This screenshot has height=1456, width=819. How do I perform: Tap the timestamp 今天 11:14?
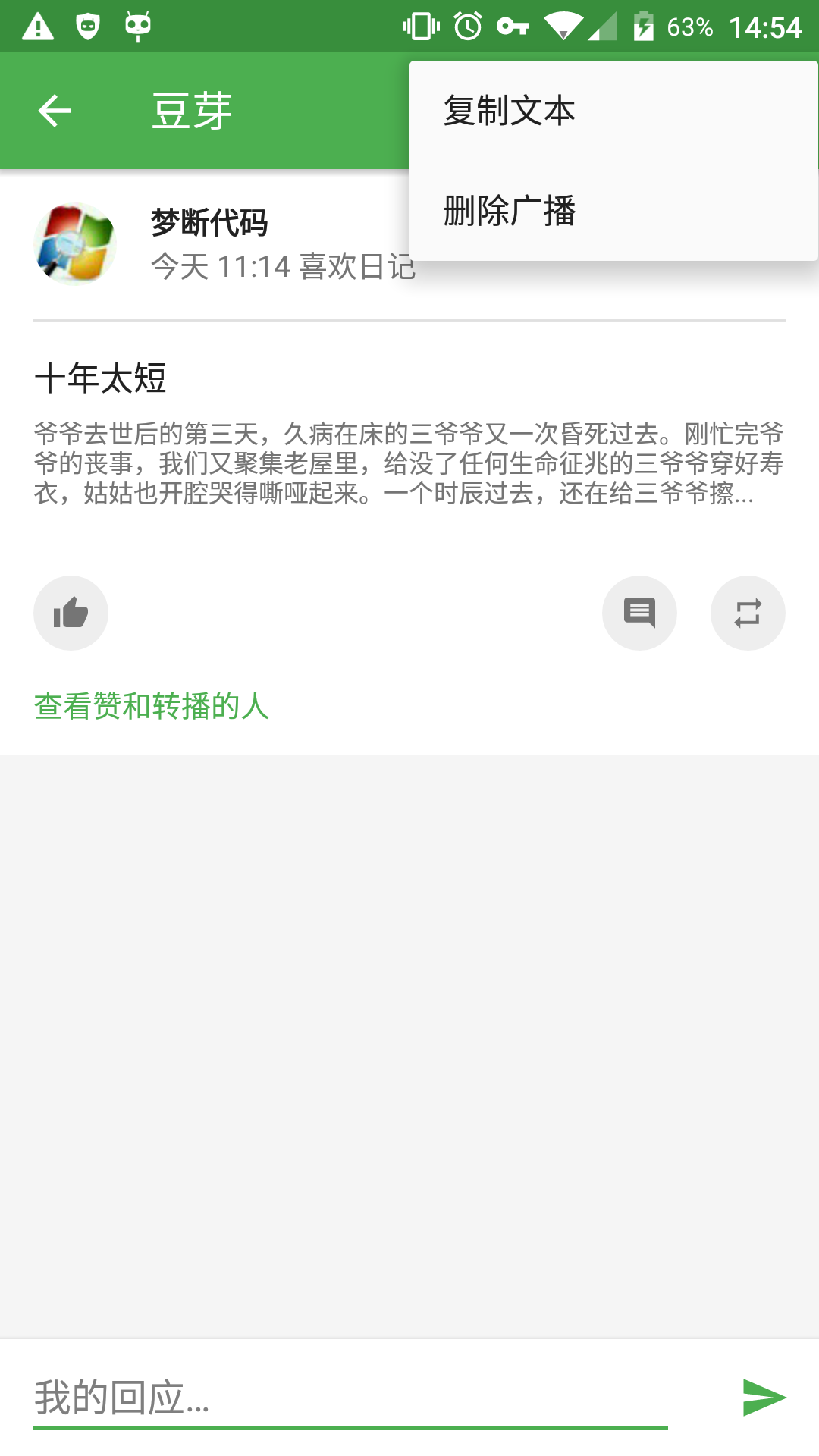pos(220,267)
